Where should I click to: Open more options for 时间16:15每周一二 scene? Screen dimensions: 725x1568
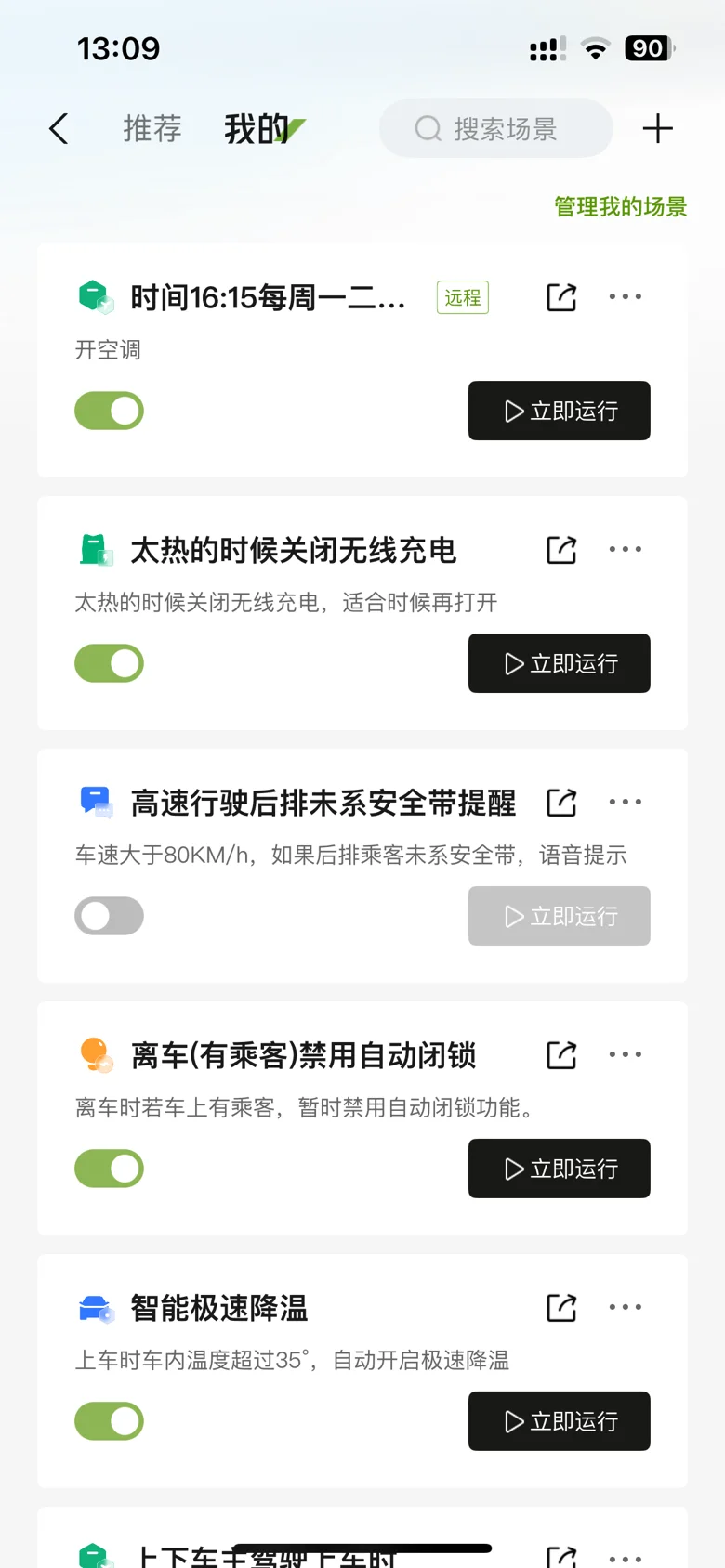[x=626, y=297]
